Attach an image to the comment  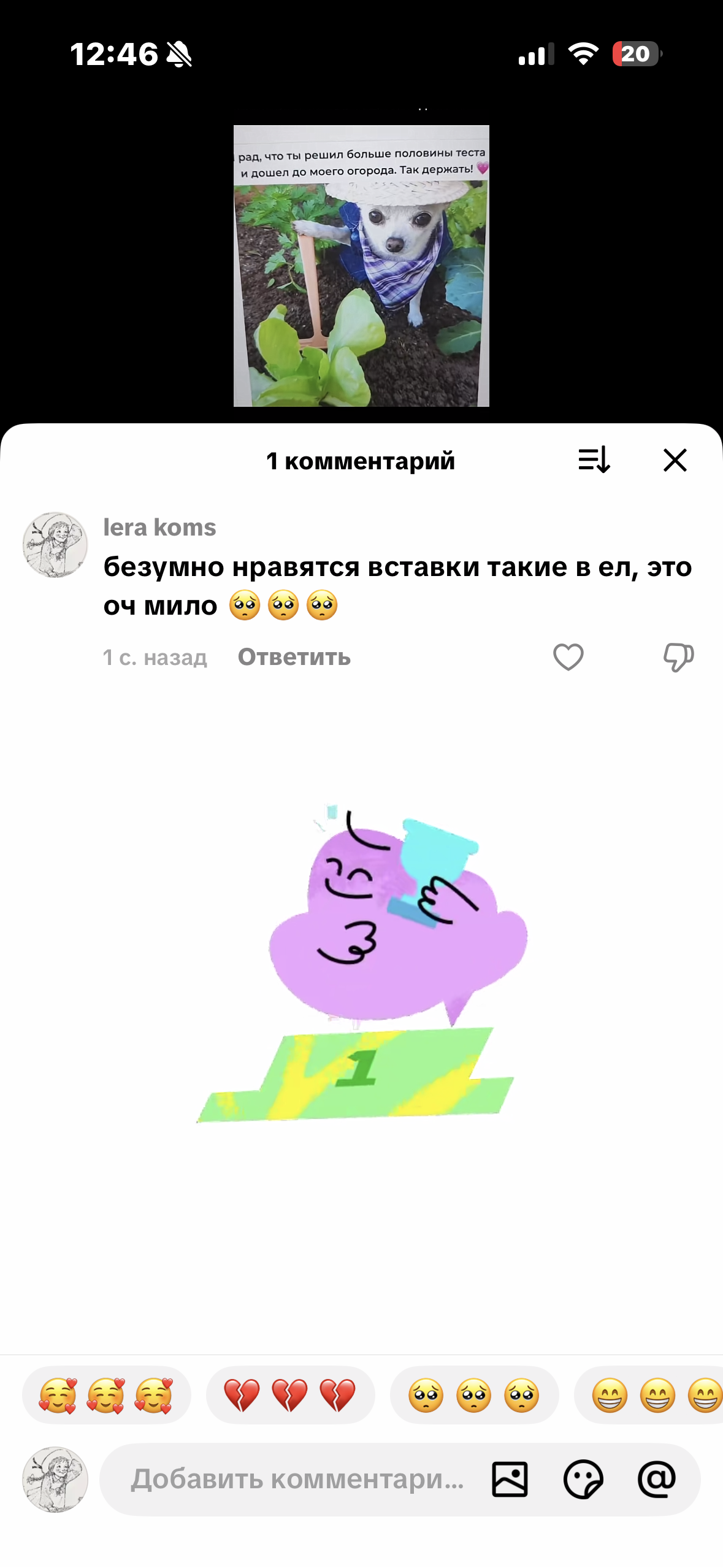click(510, 1480)
